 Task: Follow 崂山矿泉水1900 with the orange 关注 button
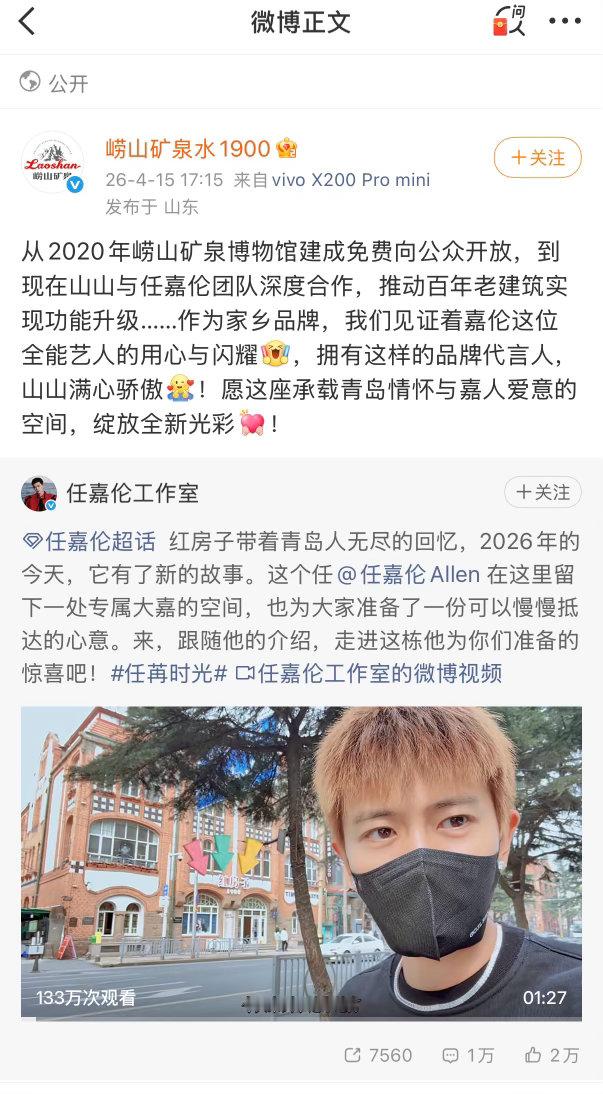click(537, 158)
